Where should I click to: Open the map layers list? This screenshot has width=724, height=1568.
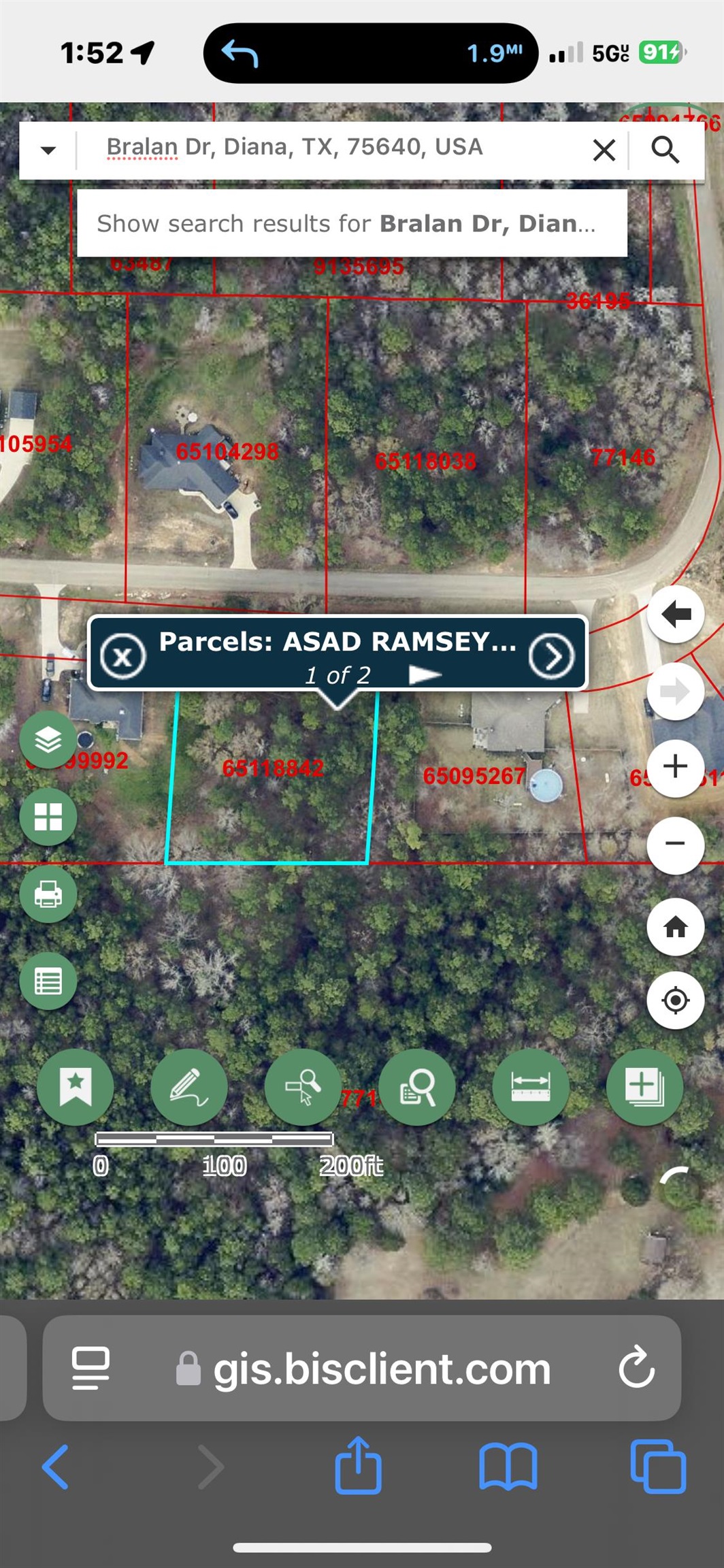(x=48, y=740)
